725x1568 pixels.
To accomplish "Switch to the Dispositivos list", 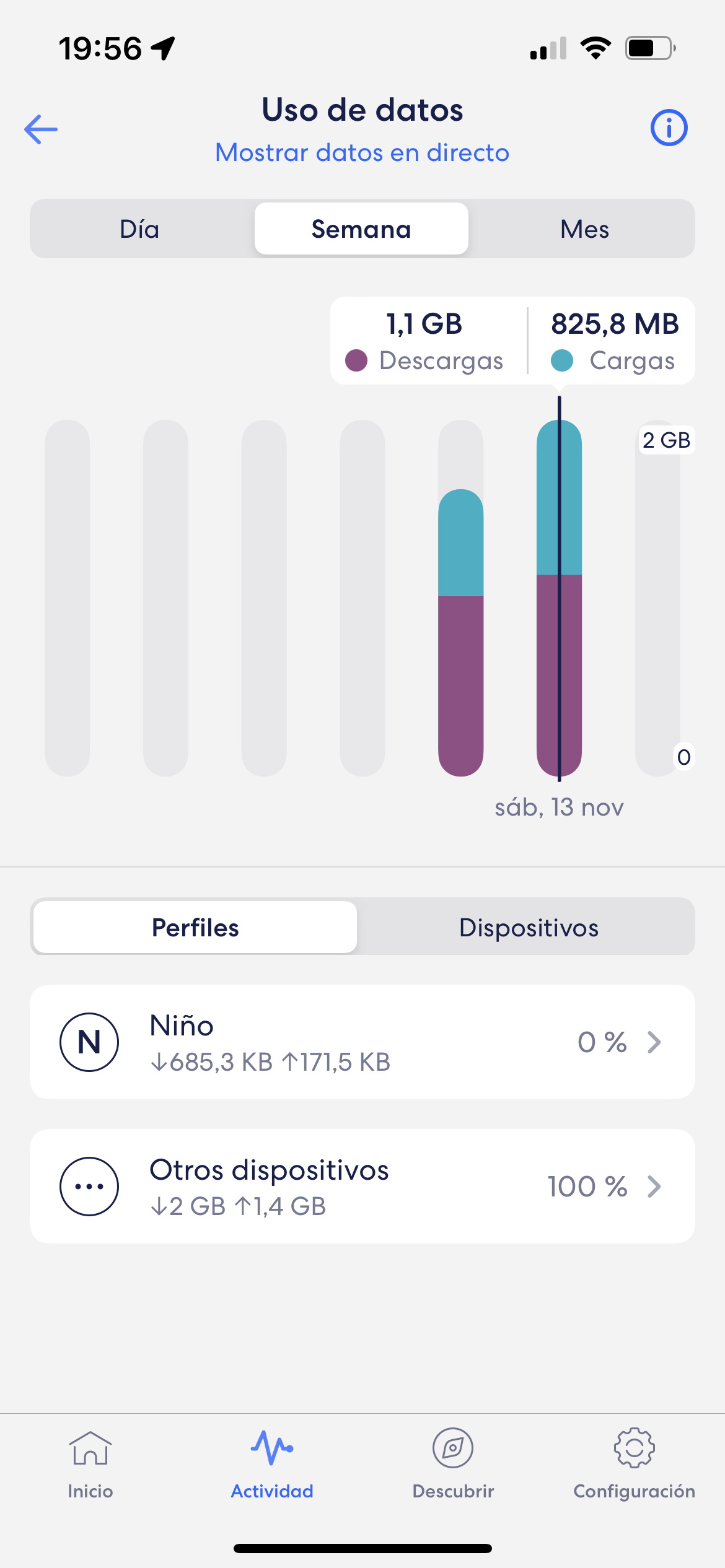I will (x=529, y=927).
